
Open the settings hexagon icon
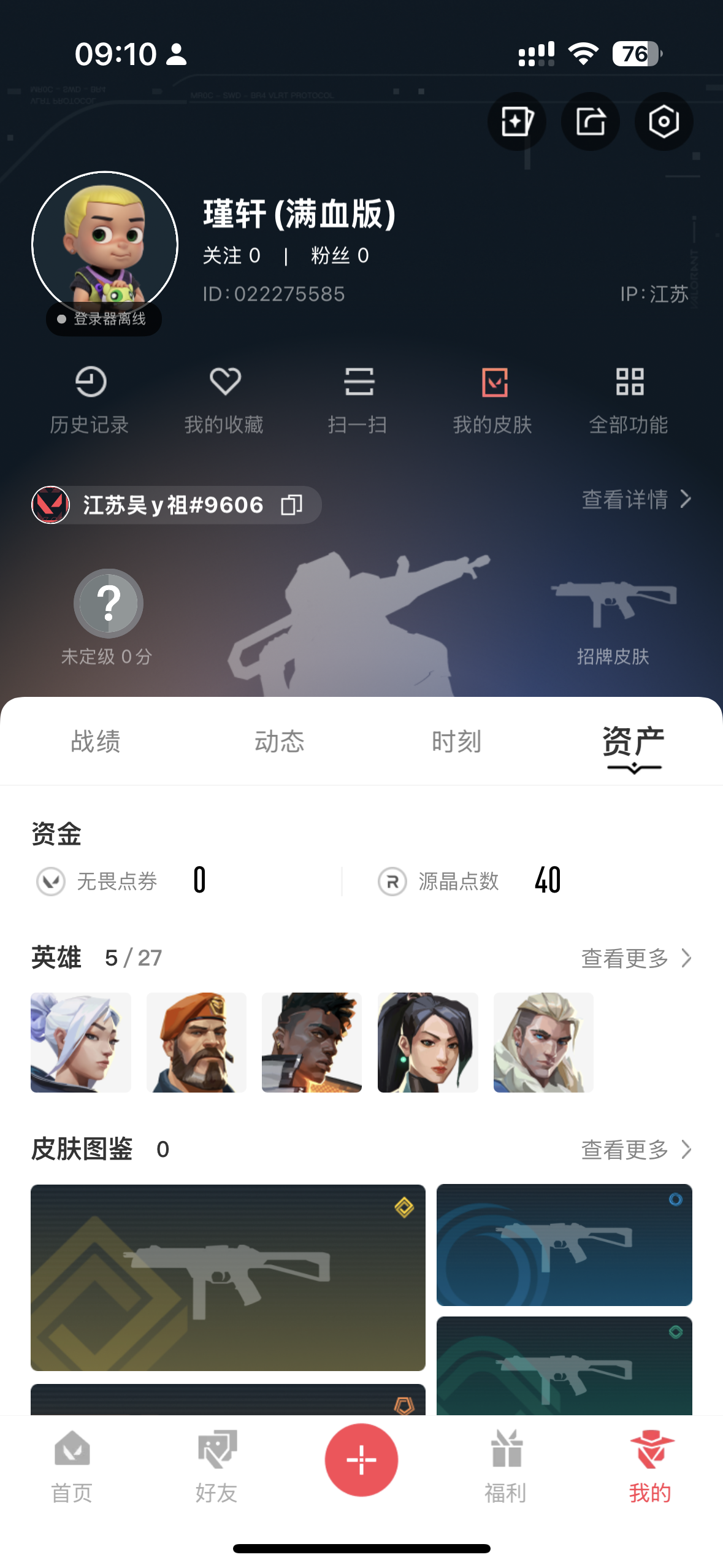[664, 121]
